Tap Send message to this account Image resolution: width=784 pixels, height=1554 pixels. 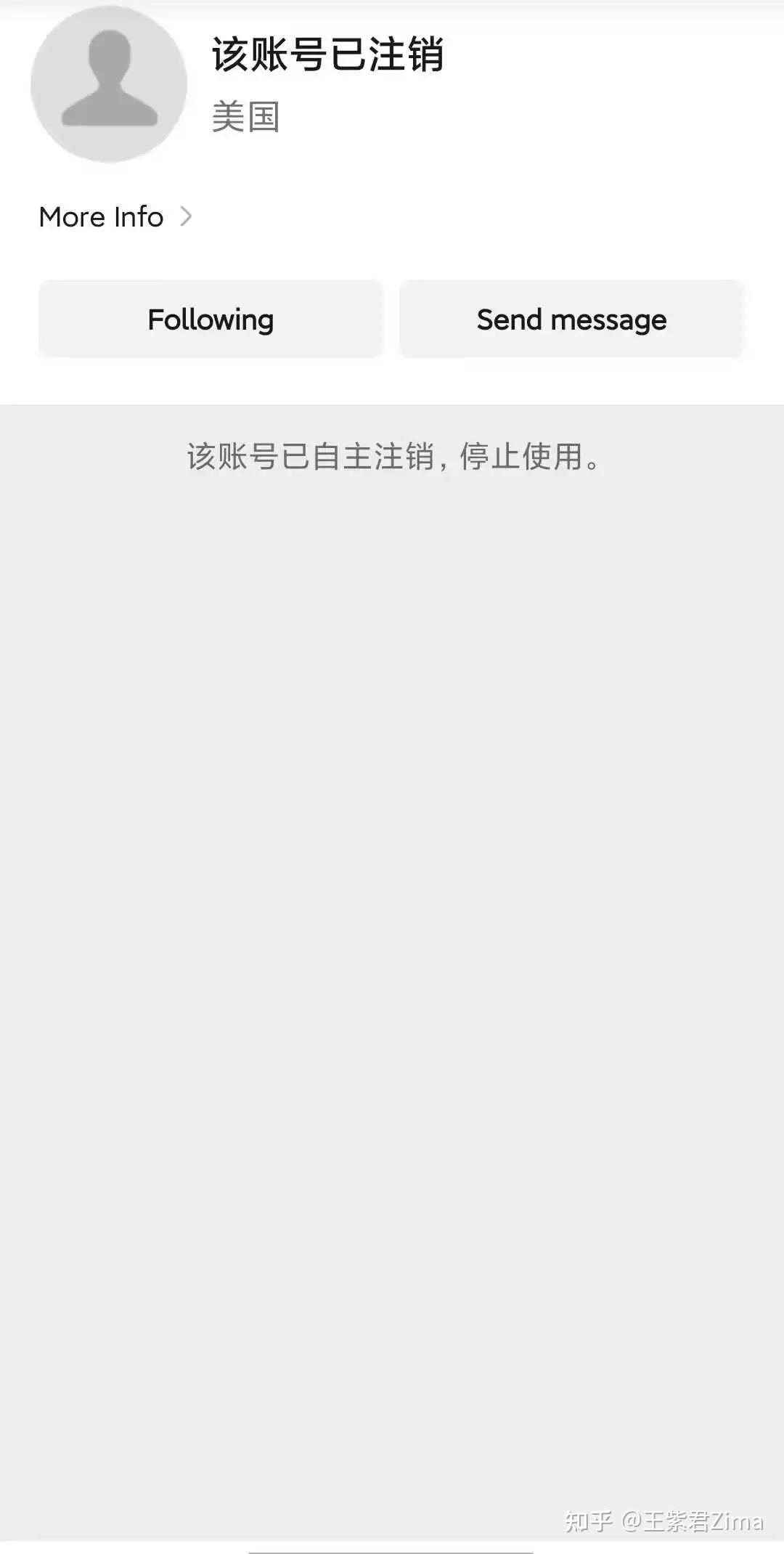571,318
